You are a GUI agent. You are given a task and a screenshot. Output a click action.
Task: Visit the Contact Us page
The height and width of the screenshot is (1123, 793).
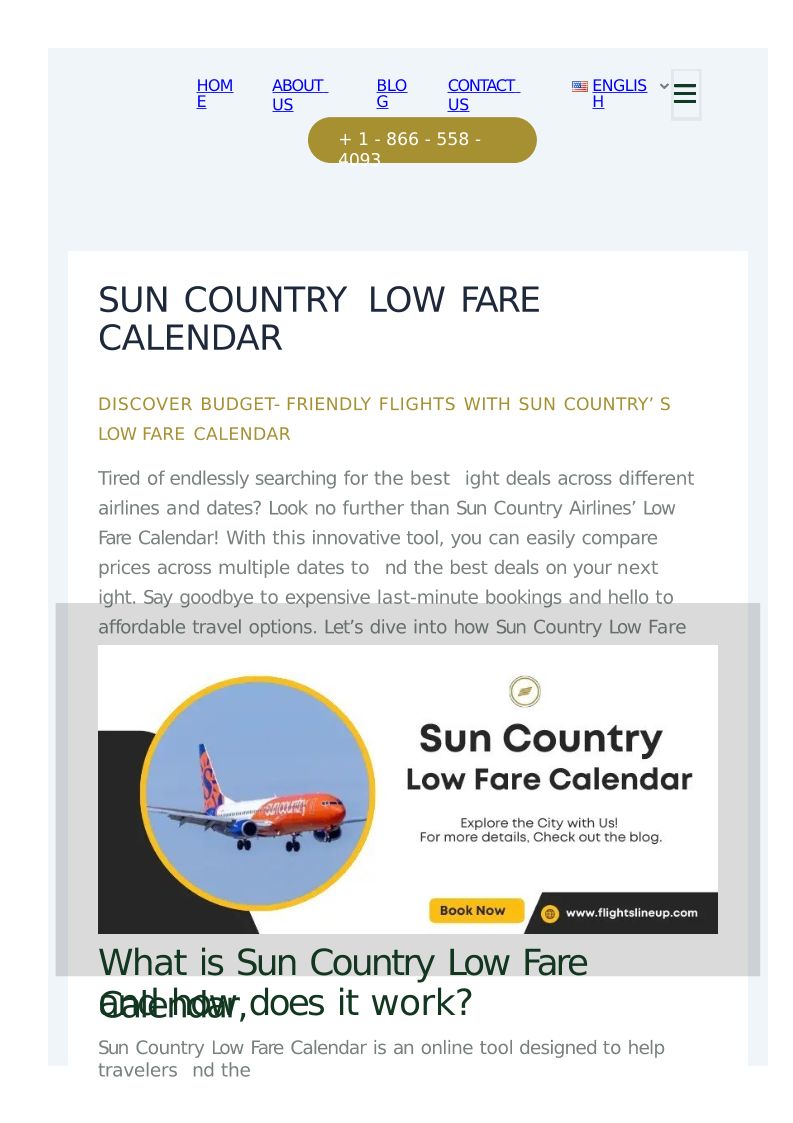(x=482, y=95)
